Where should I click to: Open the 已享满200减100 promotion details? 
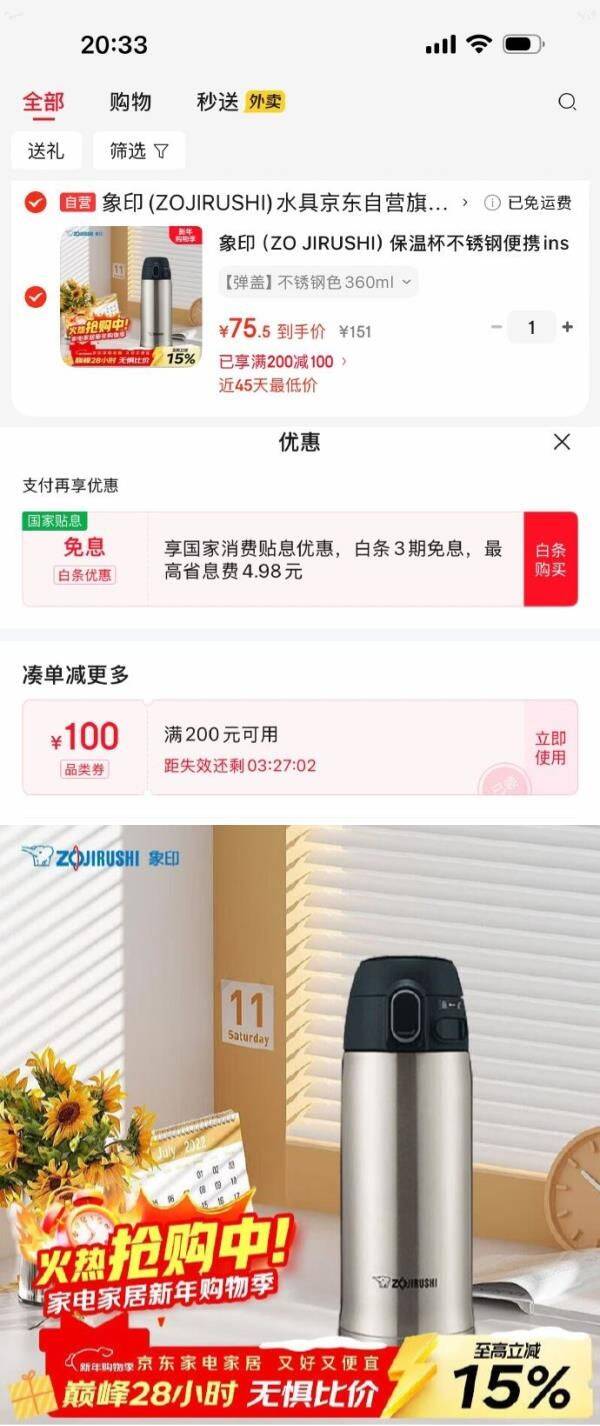283,361
